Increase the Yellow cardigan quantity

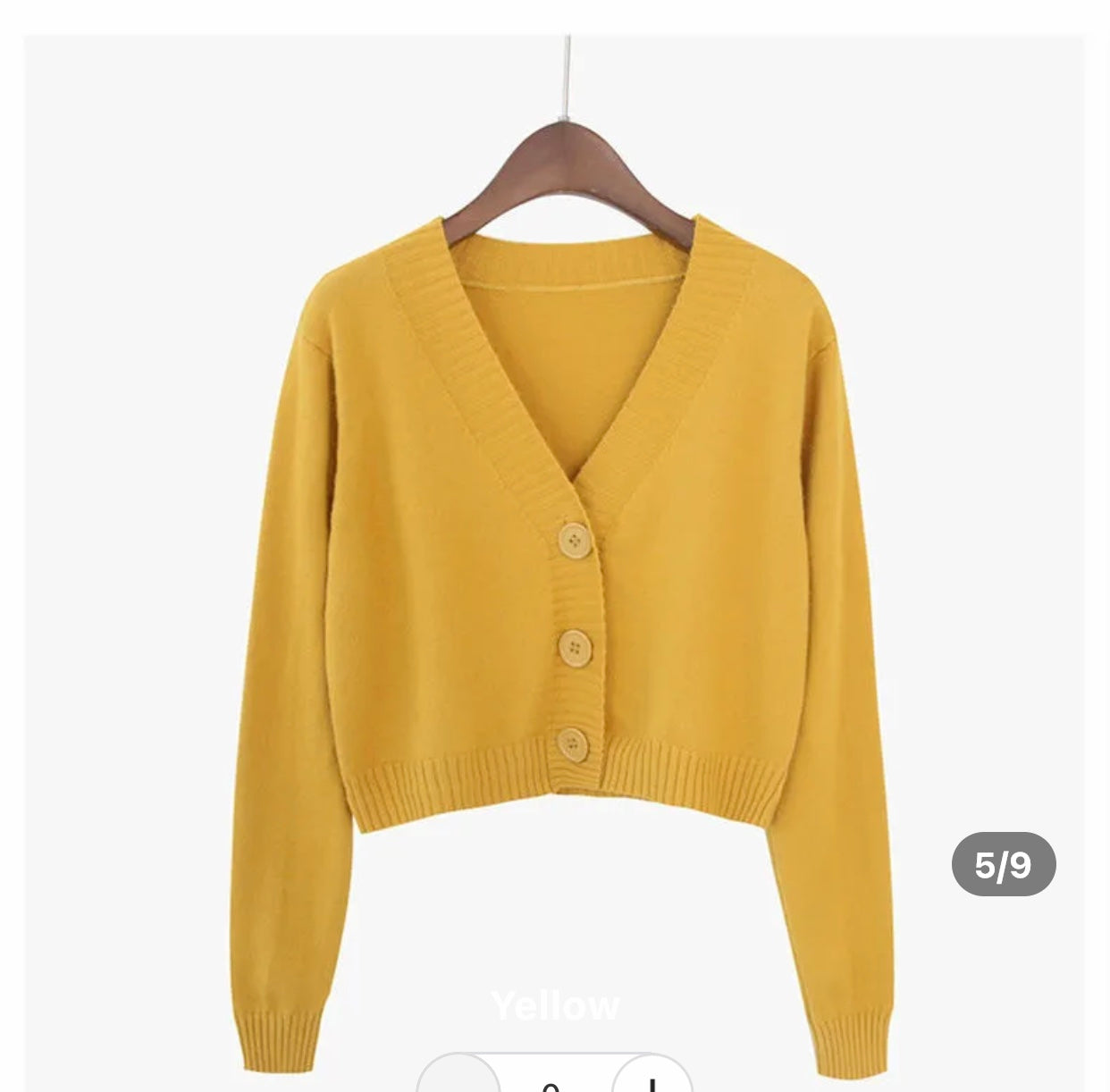click(652, 1079)
